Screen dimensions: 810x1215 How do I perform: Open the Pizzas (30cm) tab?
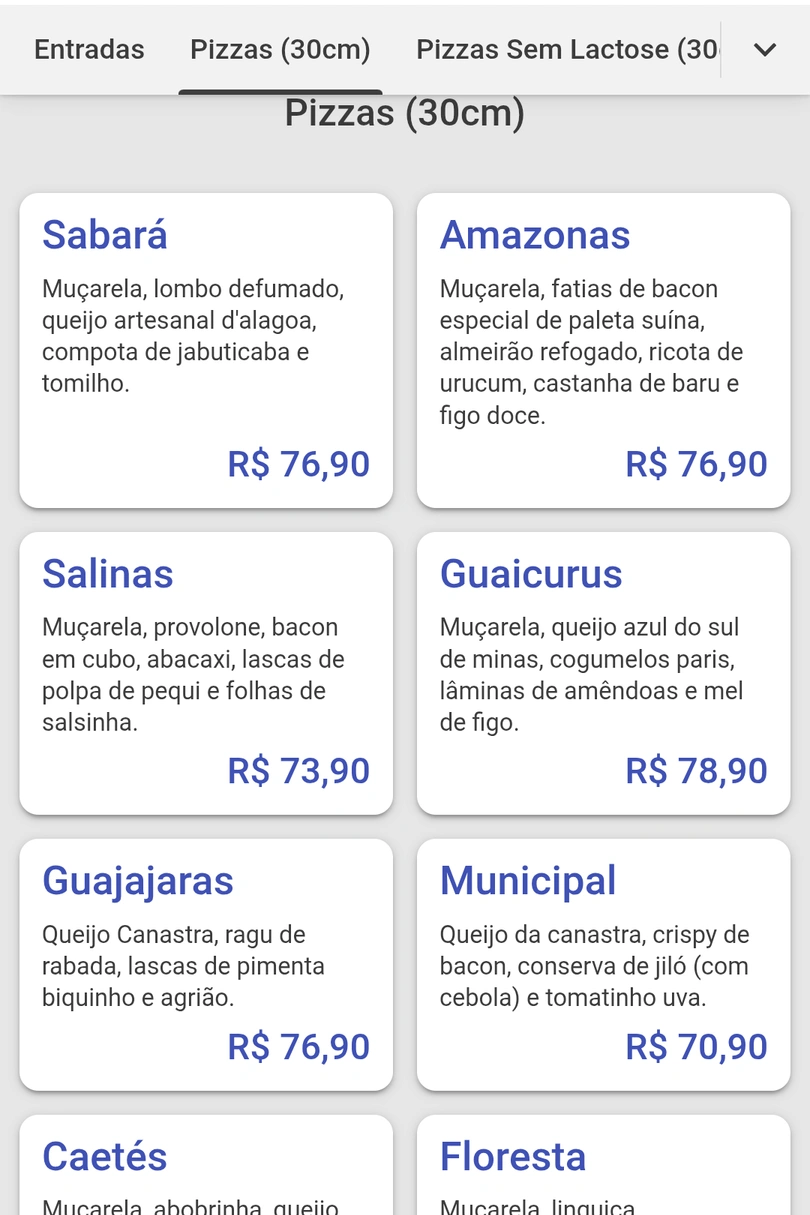[279, 49]
